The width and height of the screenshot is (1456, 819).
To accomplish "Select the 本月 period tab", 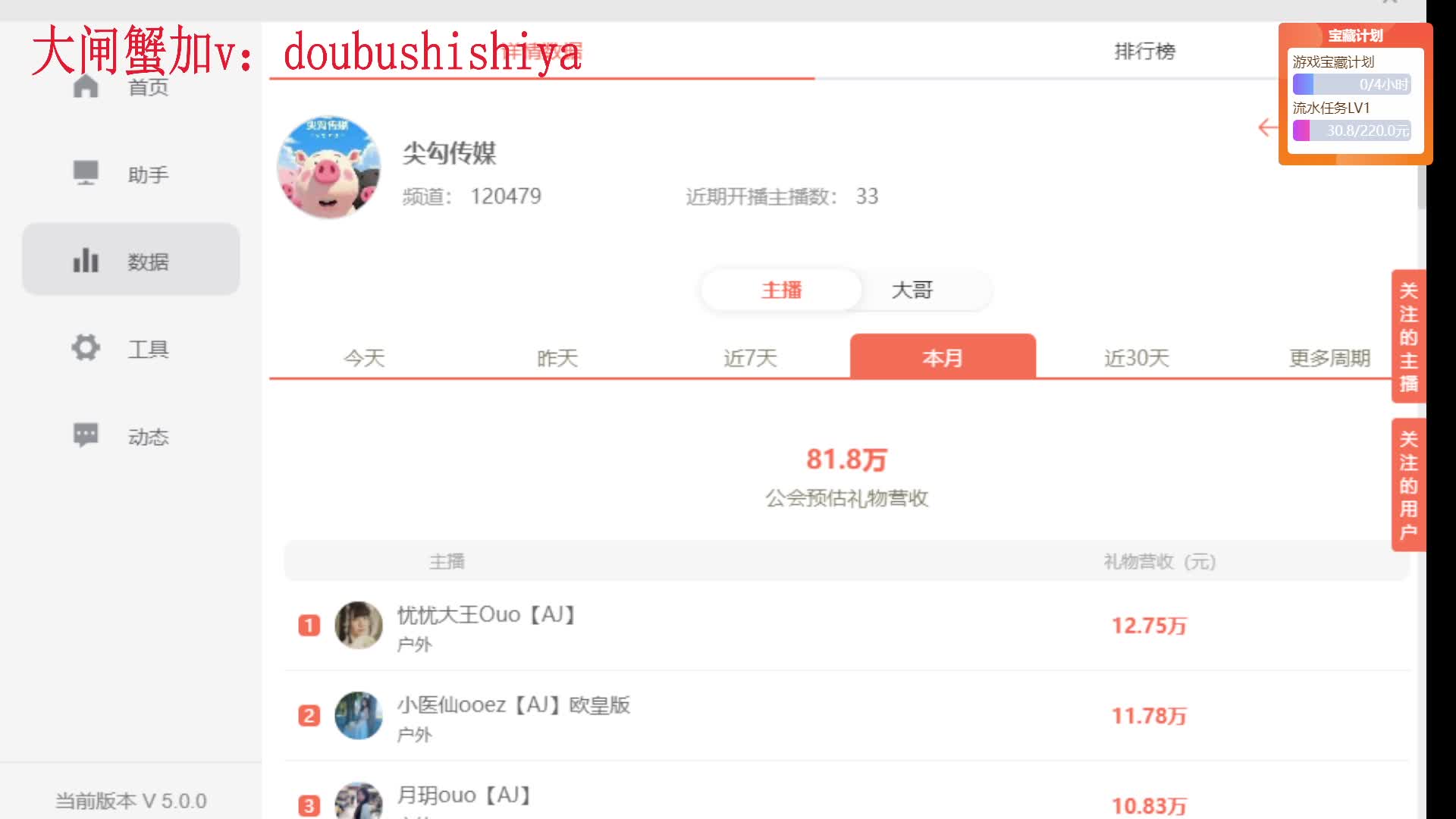I will click(x=943, y=357).
